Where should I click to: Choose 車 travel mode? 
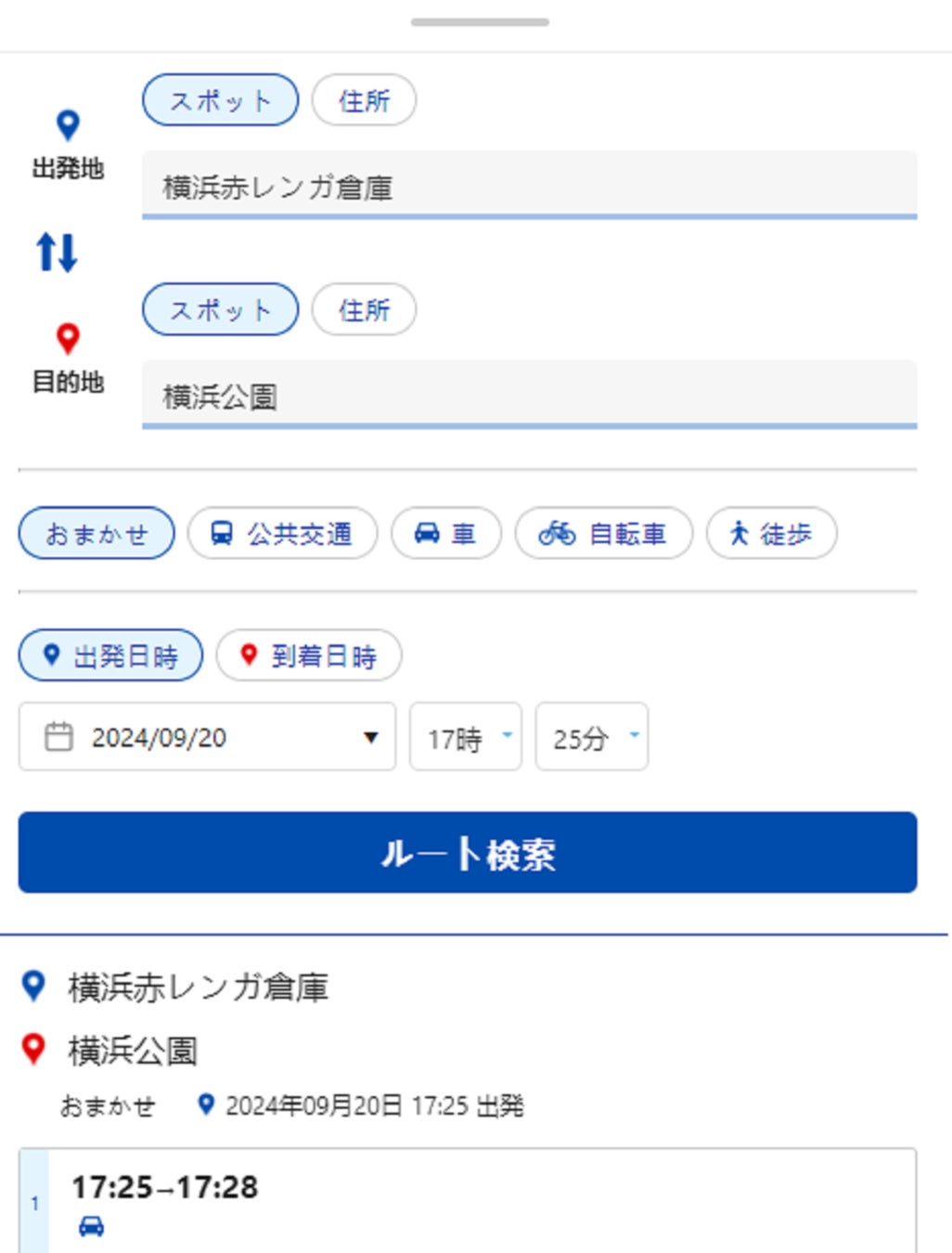[x=445, y=534]
